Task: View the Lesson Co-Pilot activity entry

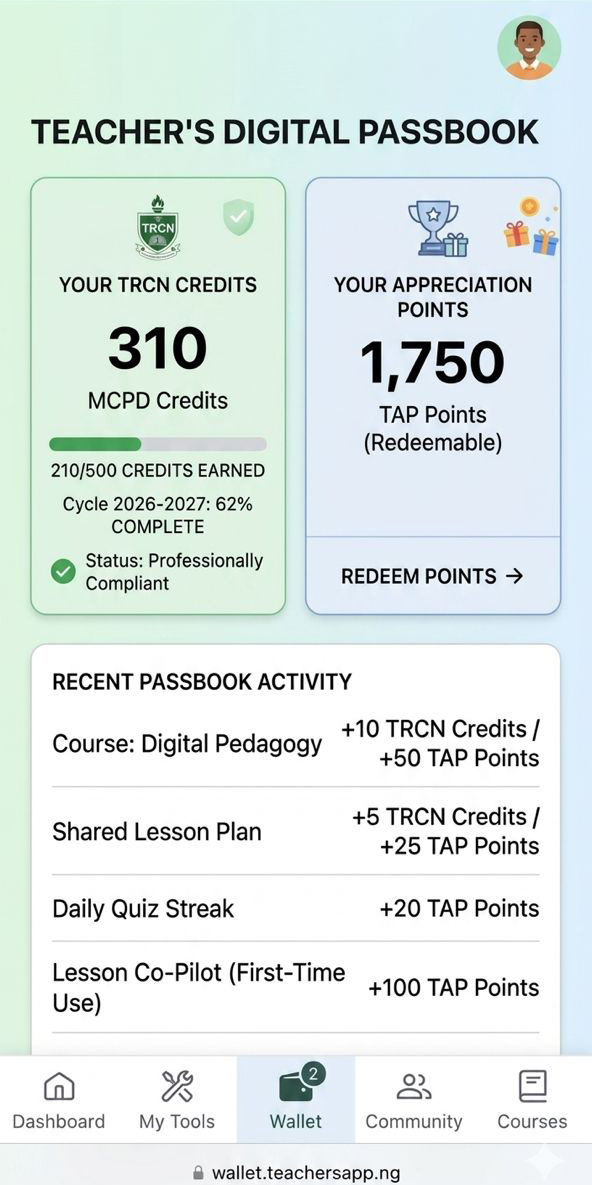Action: (x=296, y=988)
